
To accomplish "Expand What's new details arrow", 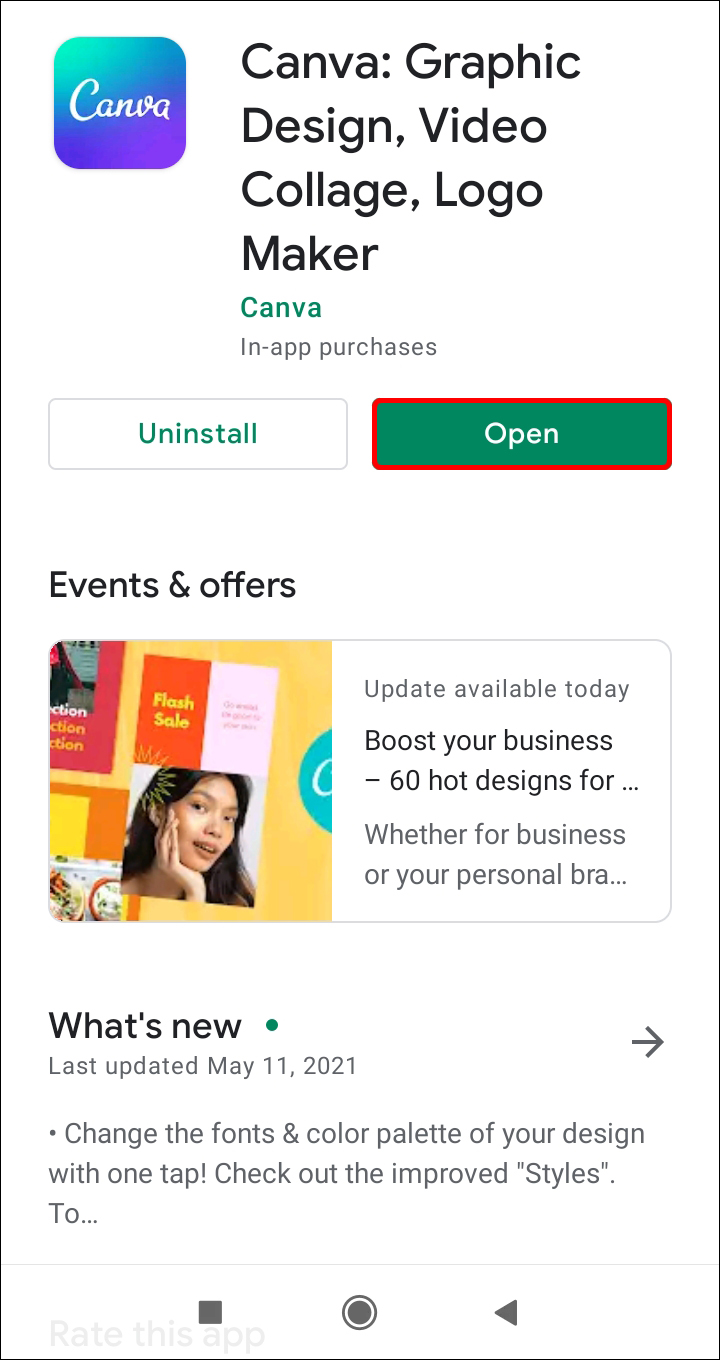I will [648, 1043].
